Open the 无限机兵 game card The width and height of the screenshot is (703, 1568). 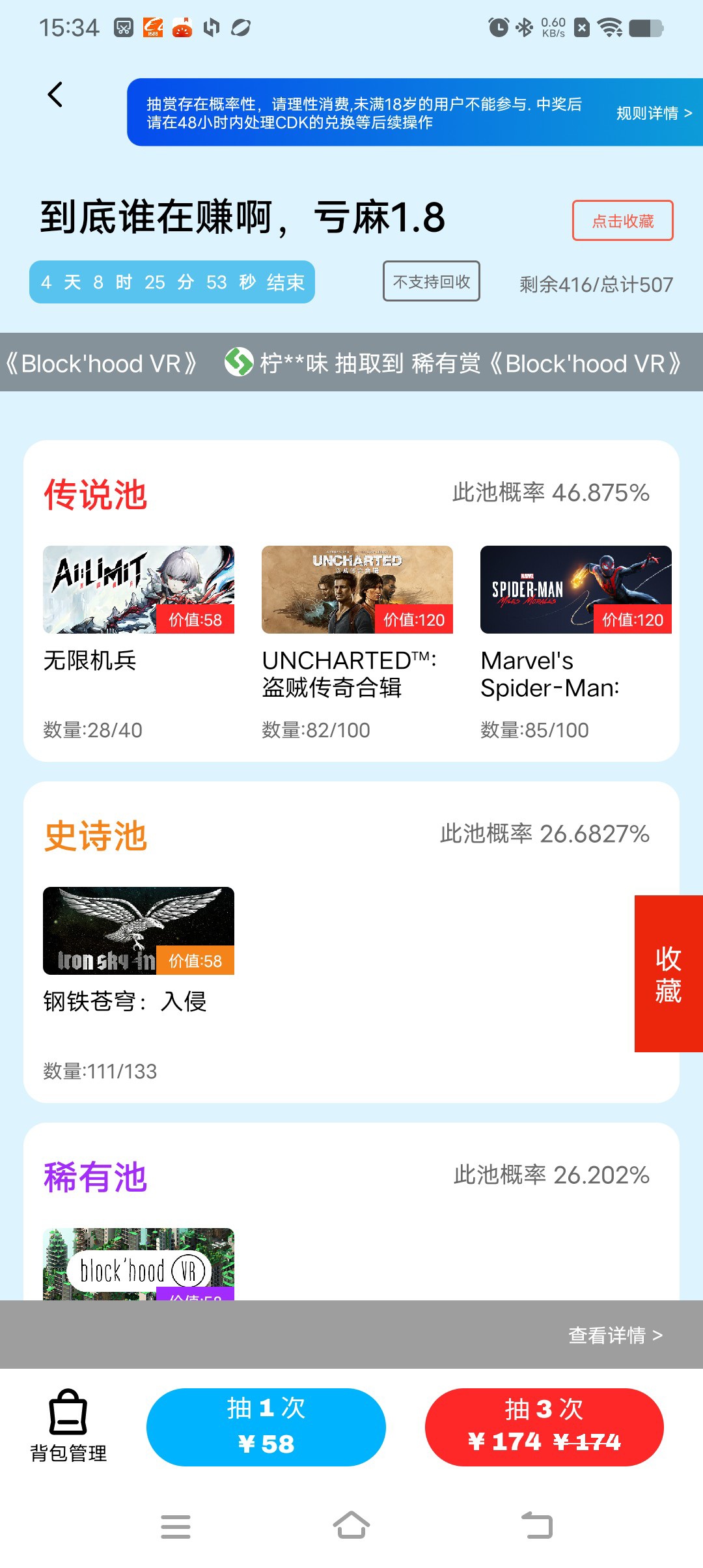138,590
